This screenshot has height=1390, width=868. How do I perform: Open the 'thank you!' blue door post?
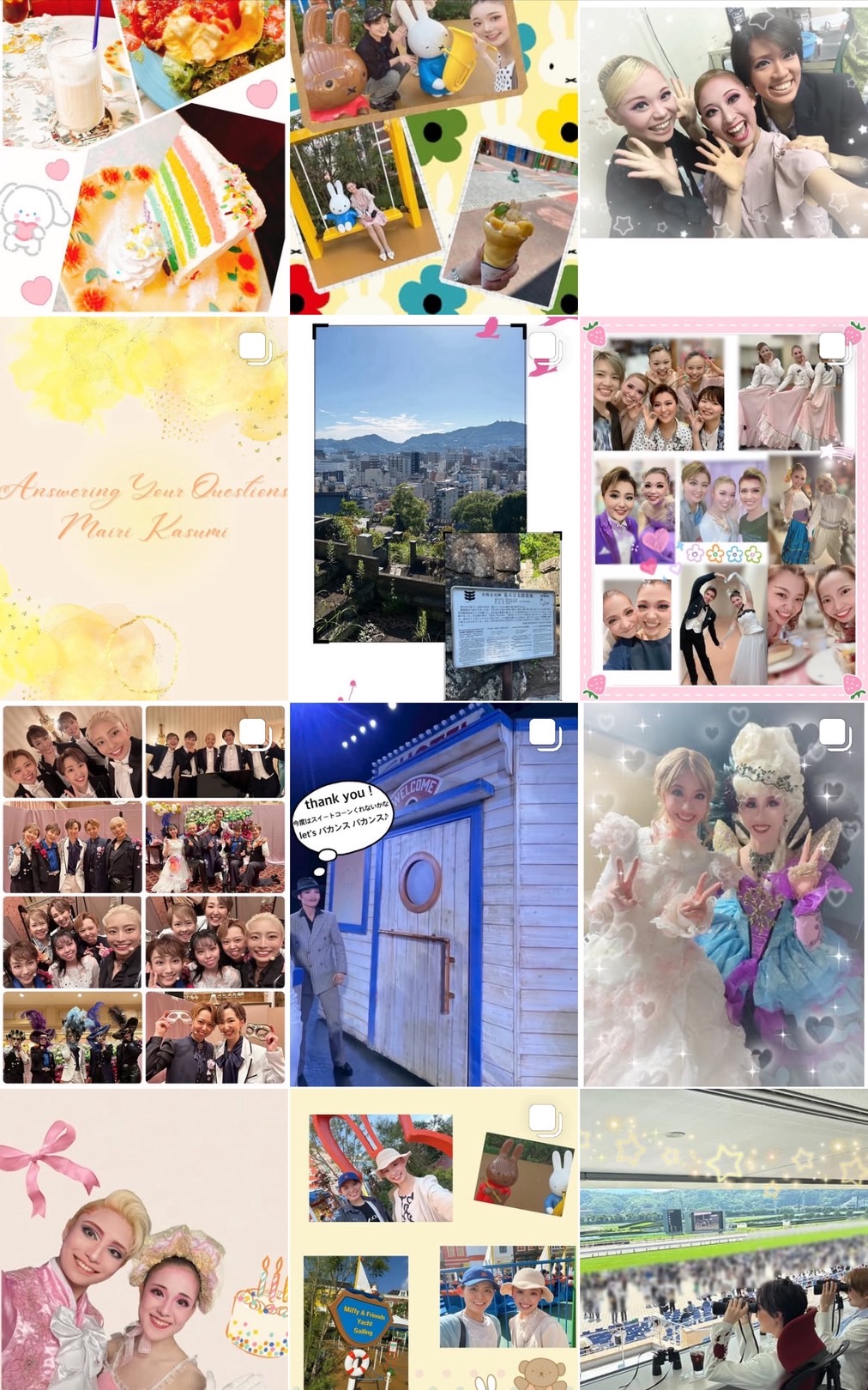click(433, 894)
